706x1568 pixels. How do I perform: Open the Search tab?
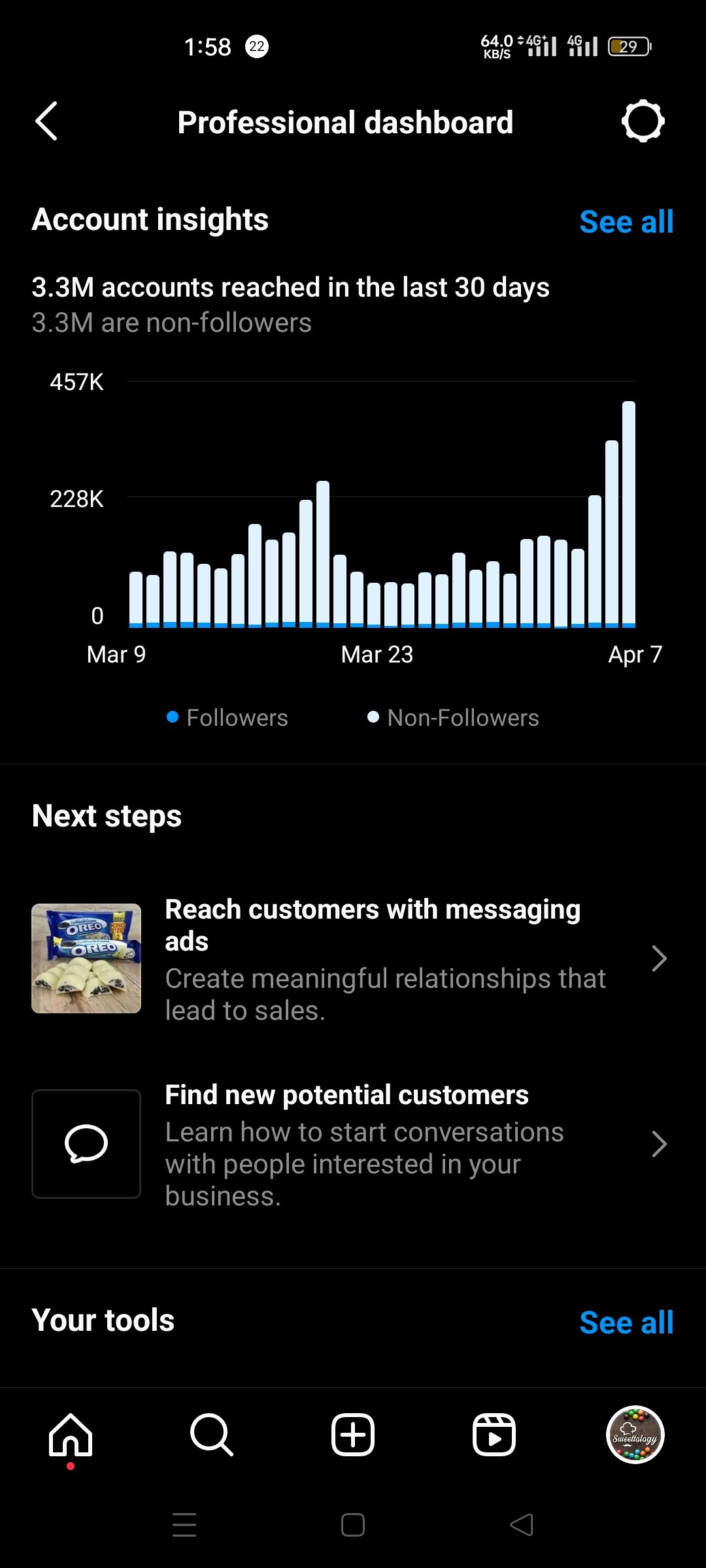coord(212,1435)
